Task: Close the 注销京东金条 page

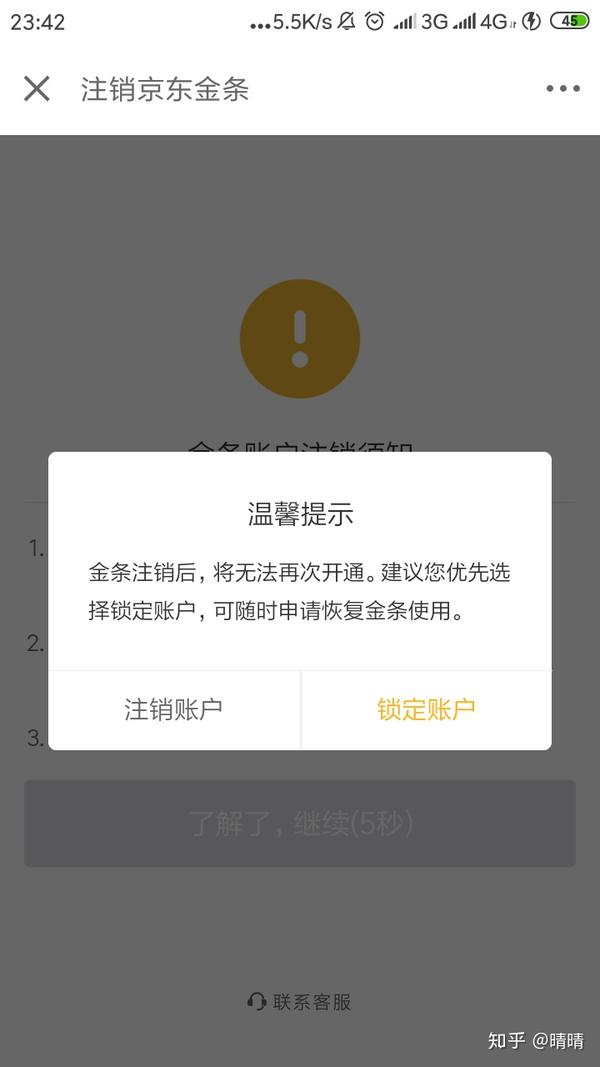Action: (37, 88)
